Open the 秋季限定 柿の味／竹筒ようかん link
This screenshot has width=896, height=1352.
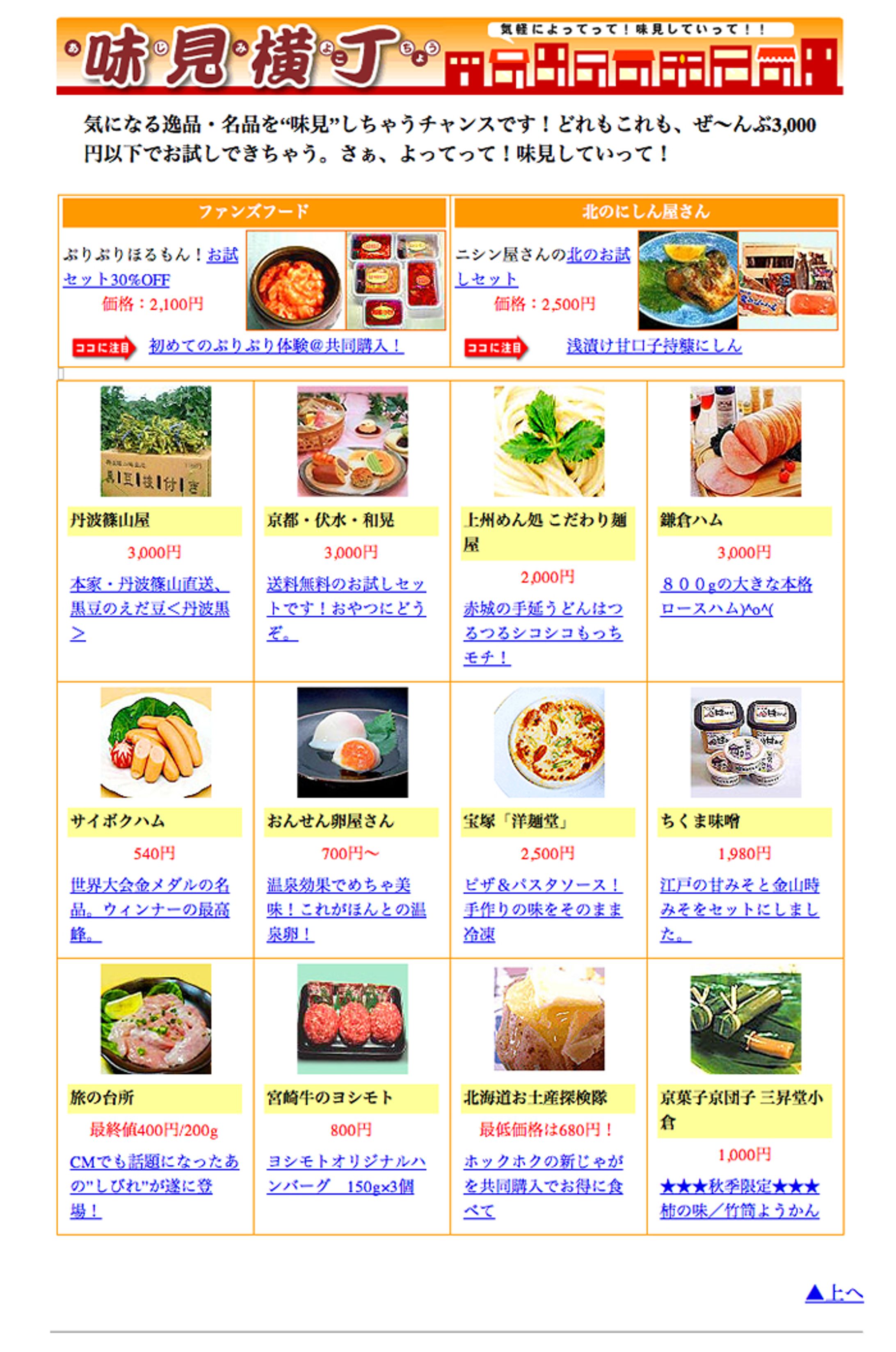pos(739,1199)
